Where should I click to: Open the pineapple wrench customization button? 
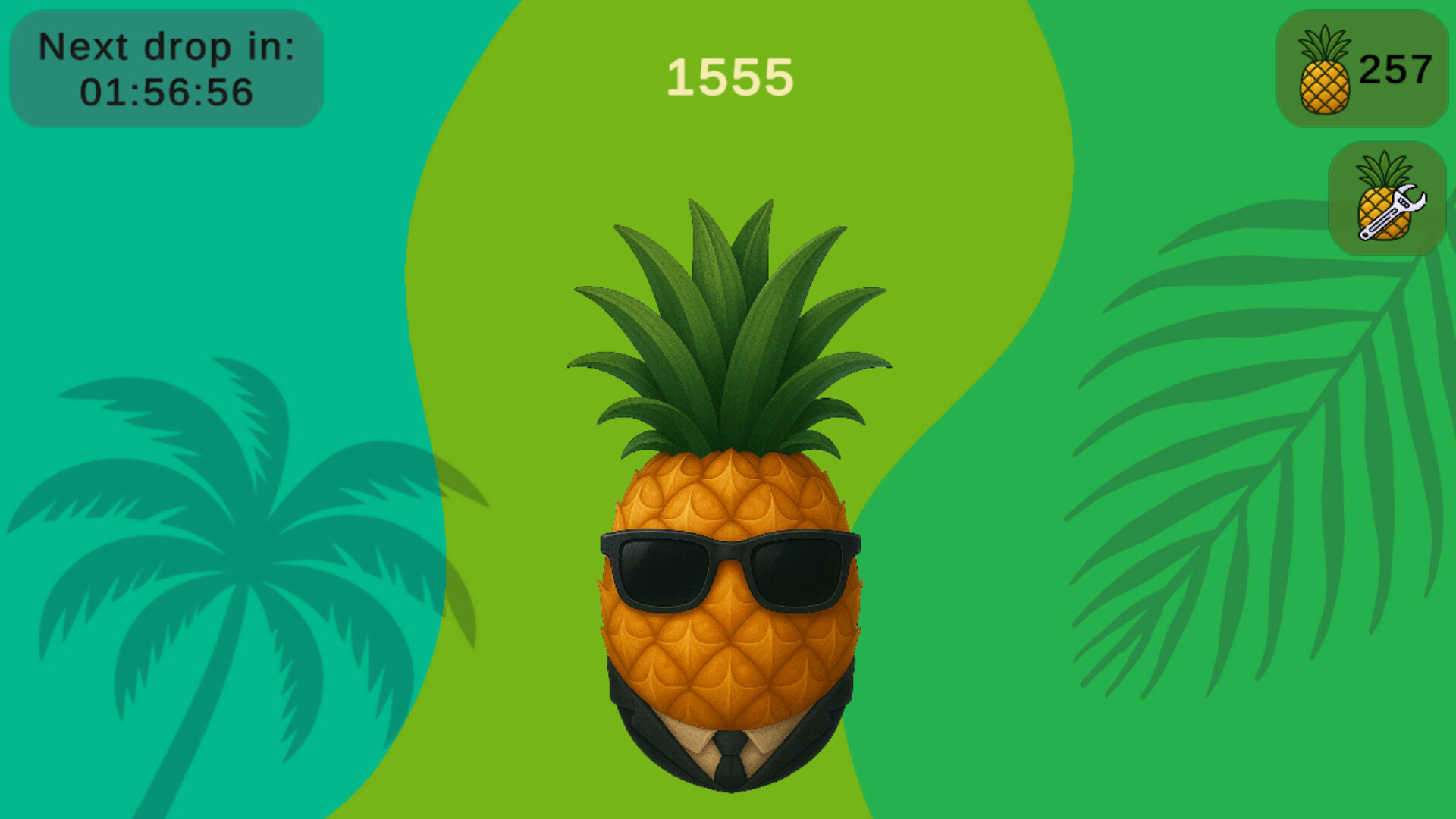point(1387,199)
